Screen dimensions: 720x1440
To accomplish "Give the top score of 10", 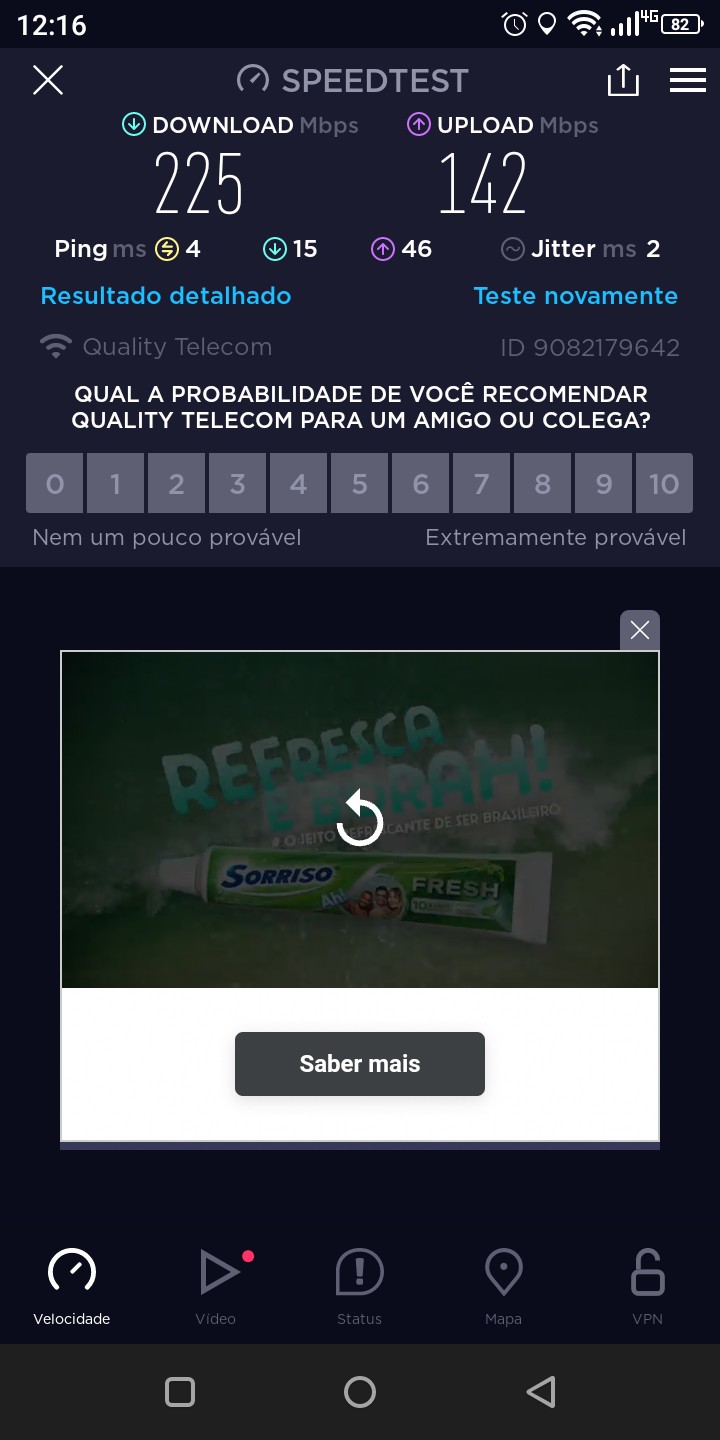I will [x=664, y=484].
